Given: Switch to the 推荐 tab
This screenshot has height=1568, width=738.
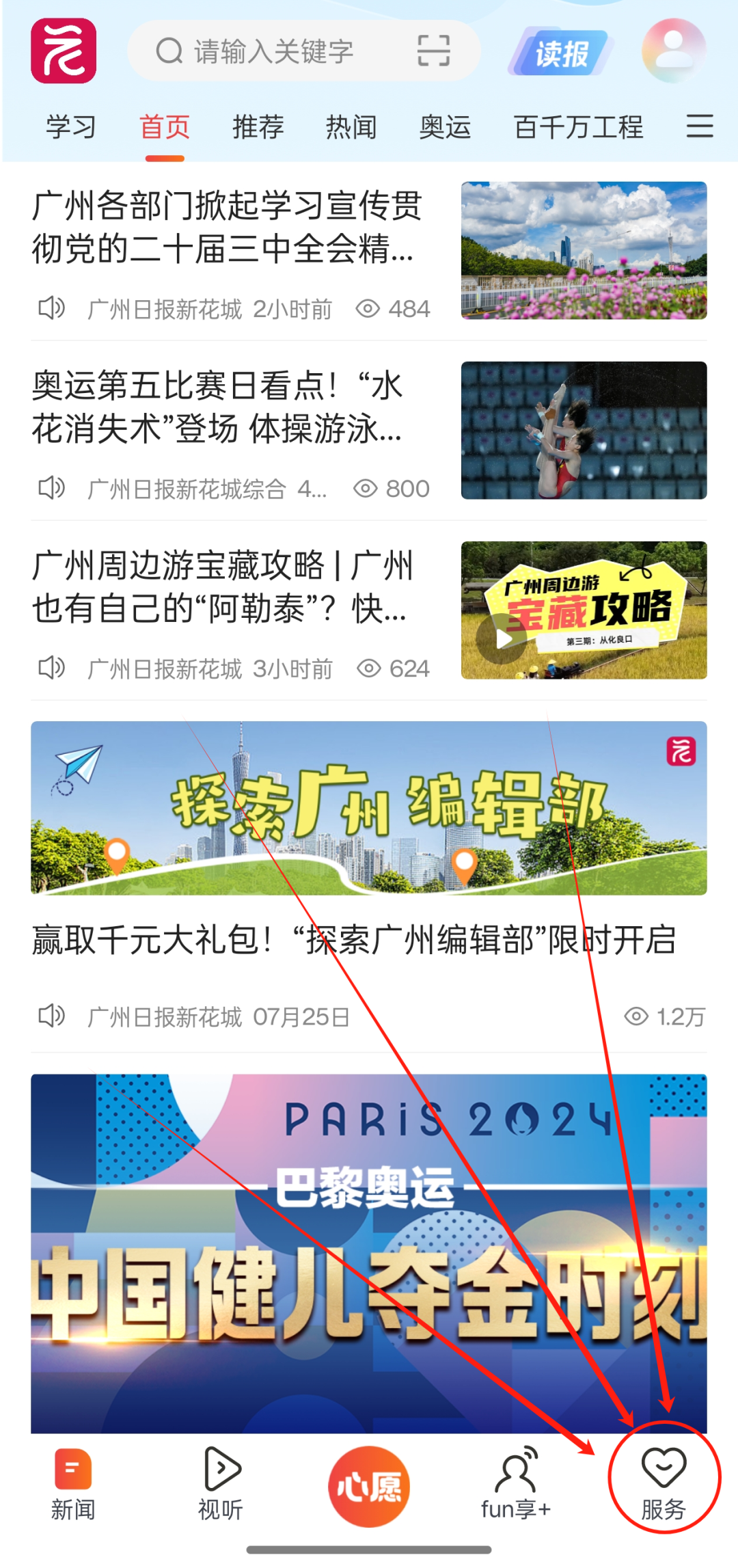Looking at the screenshot, I should [258, 128].
